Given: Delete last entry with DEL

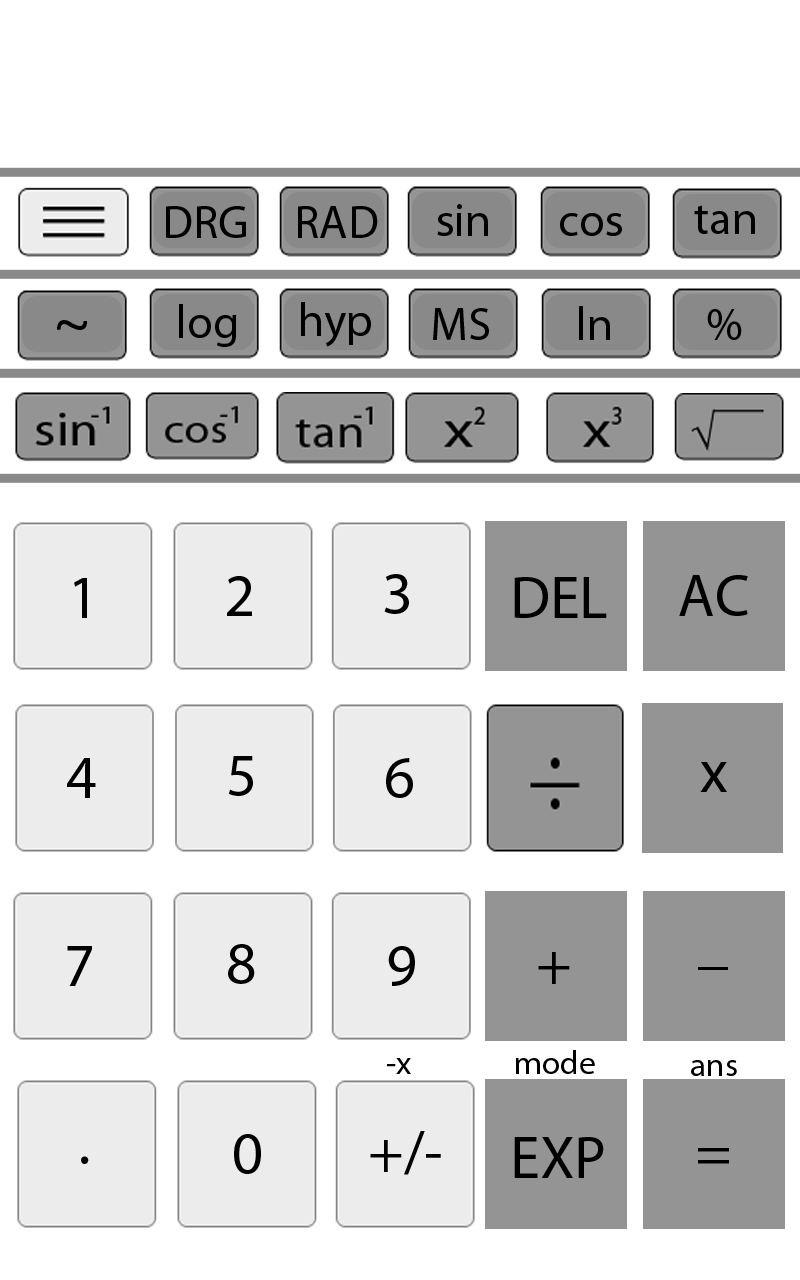Looking at the screenshot, I should (x=556, y=595).
